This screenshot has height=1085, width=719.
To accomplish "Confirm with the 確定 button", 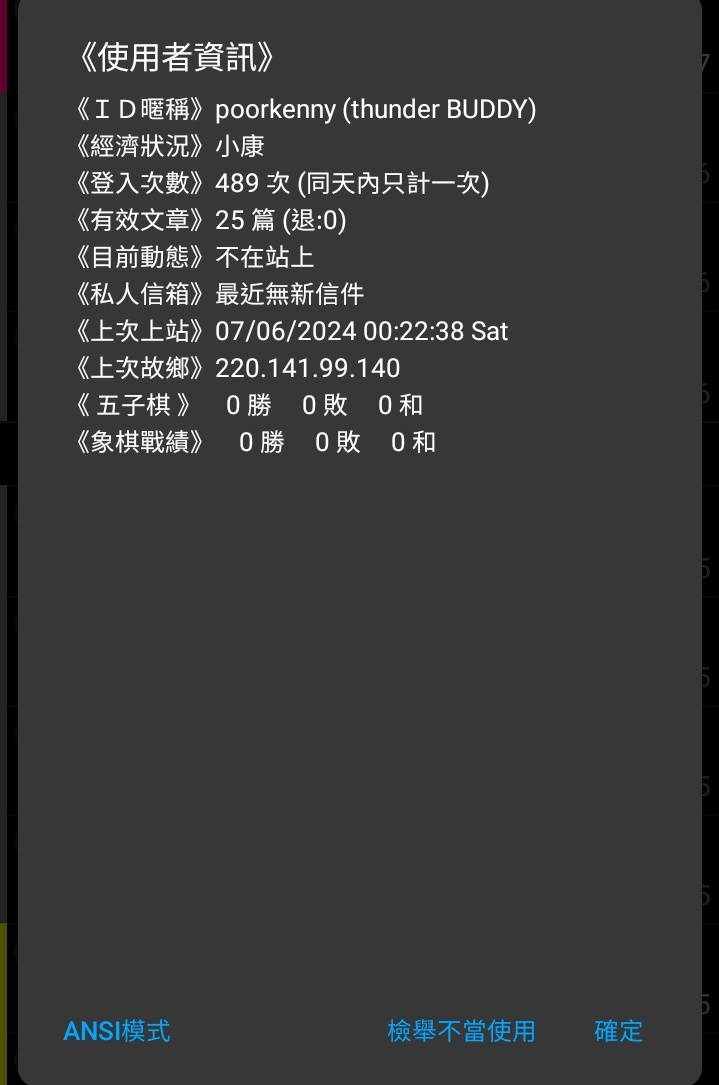I will pos(618,1031).
